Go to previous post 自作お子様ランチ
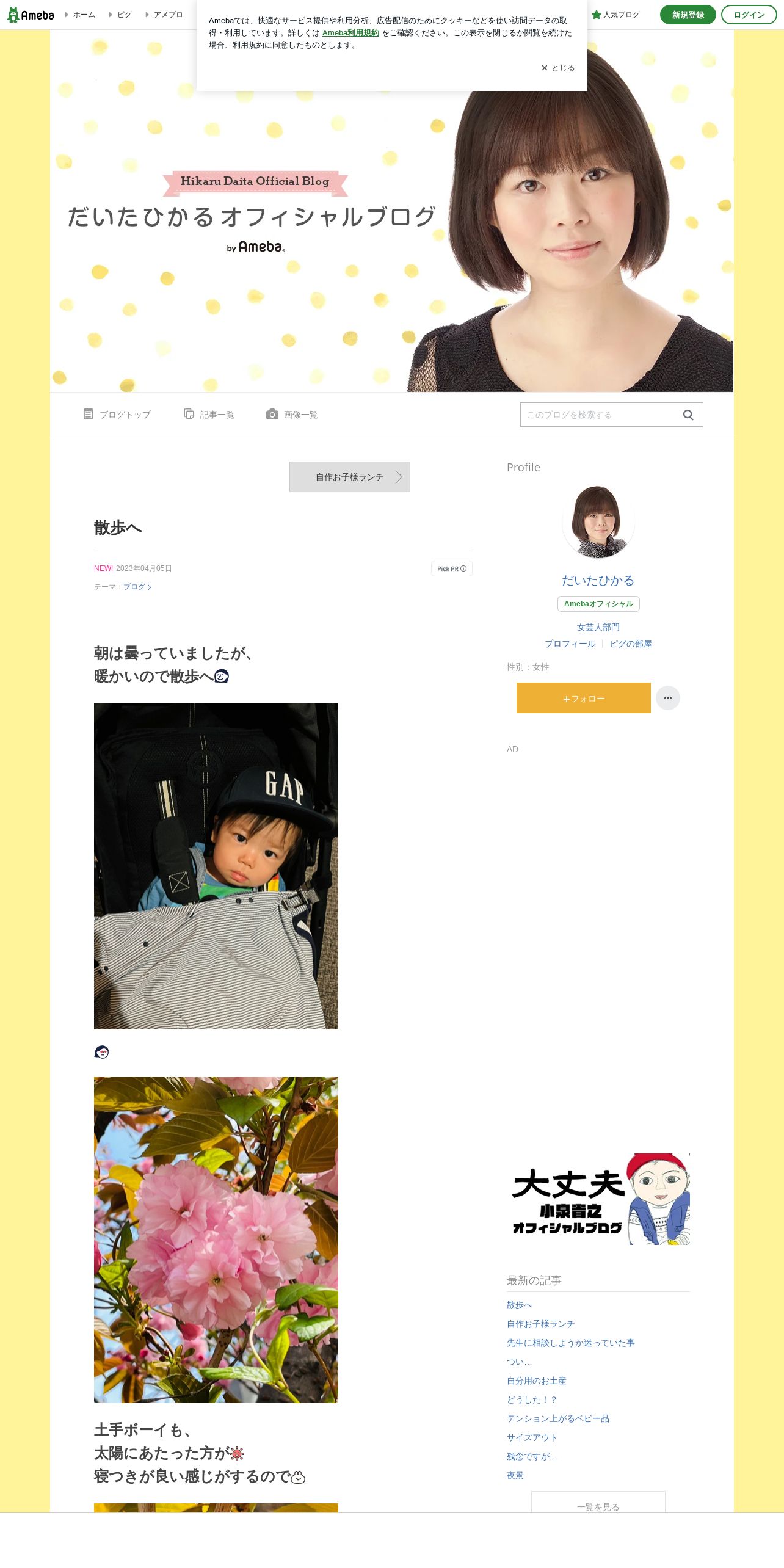Image resolution: width=784 pixels, height=1568 pixels. (x=349, y=477)
